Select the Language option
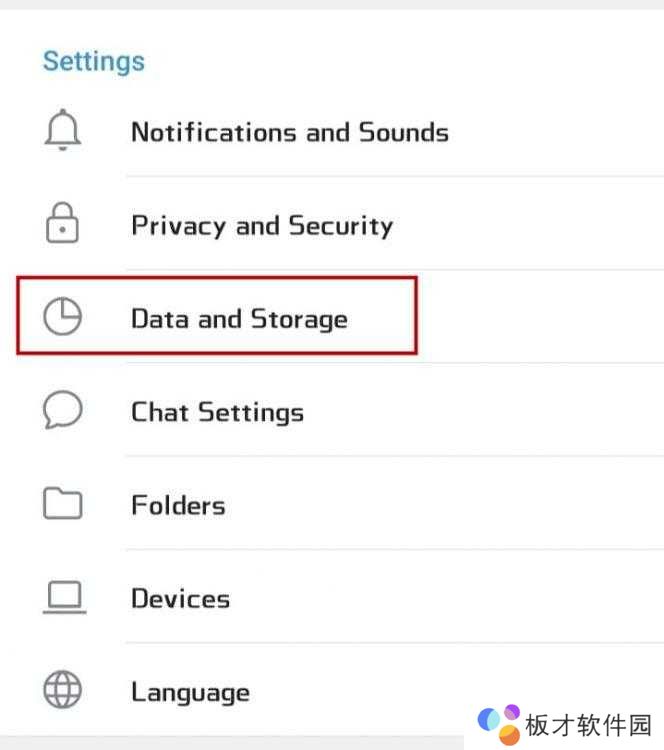This screenshot has width=664, height=750. (x=190, y=691)
